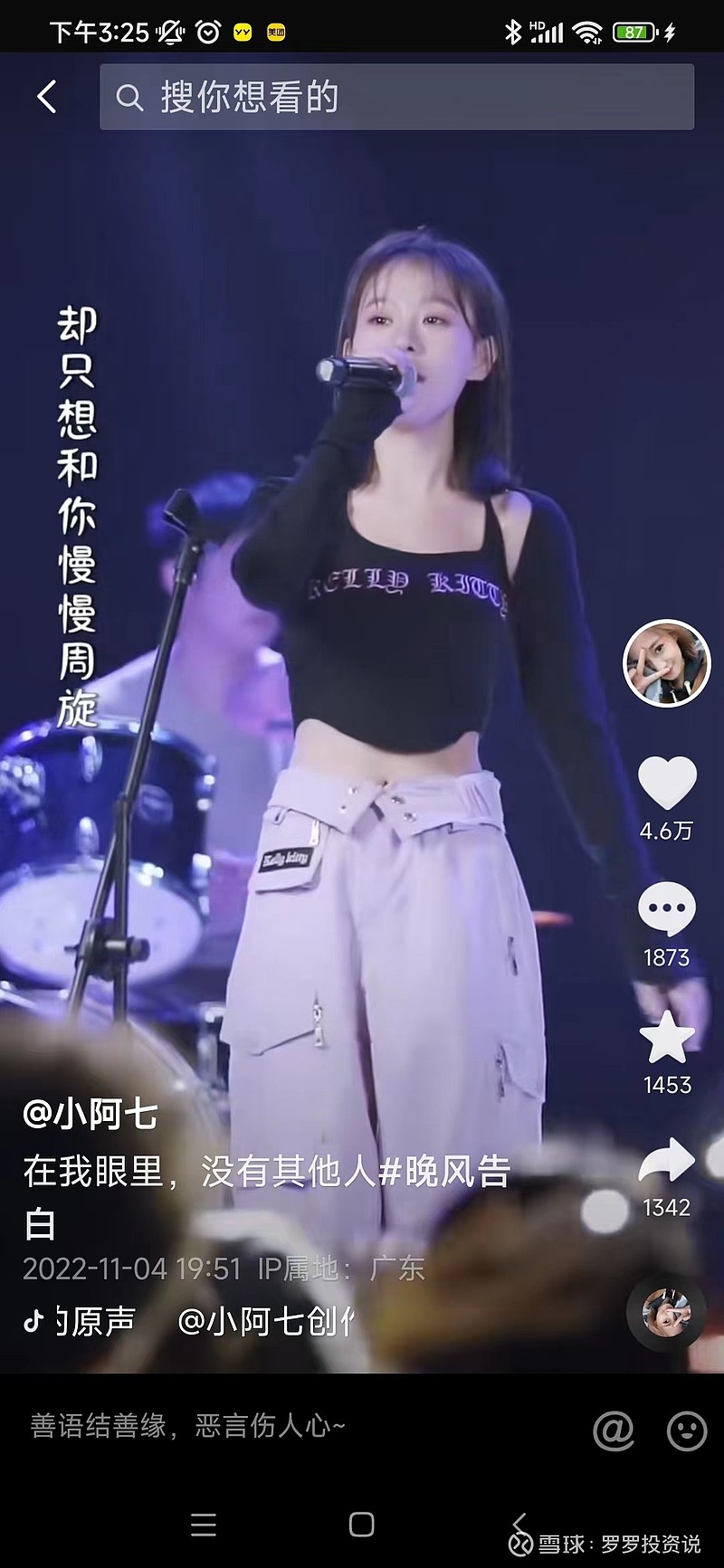
Task: Go back with the top-left arrow
Action: pos(47,97)
